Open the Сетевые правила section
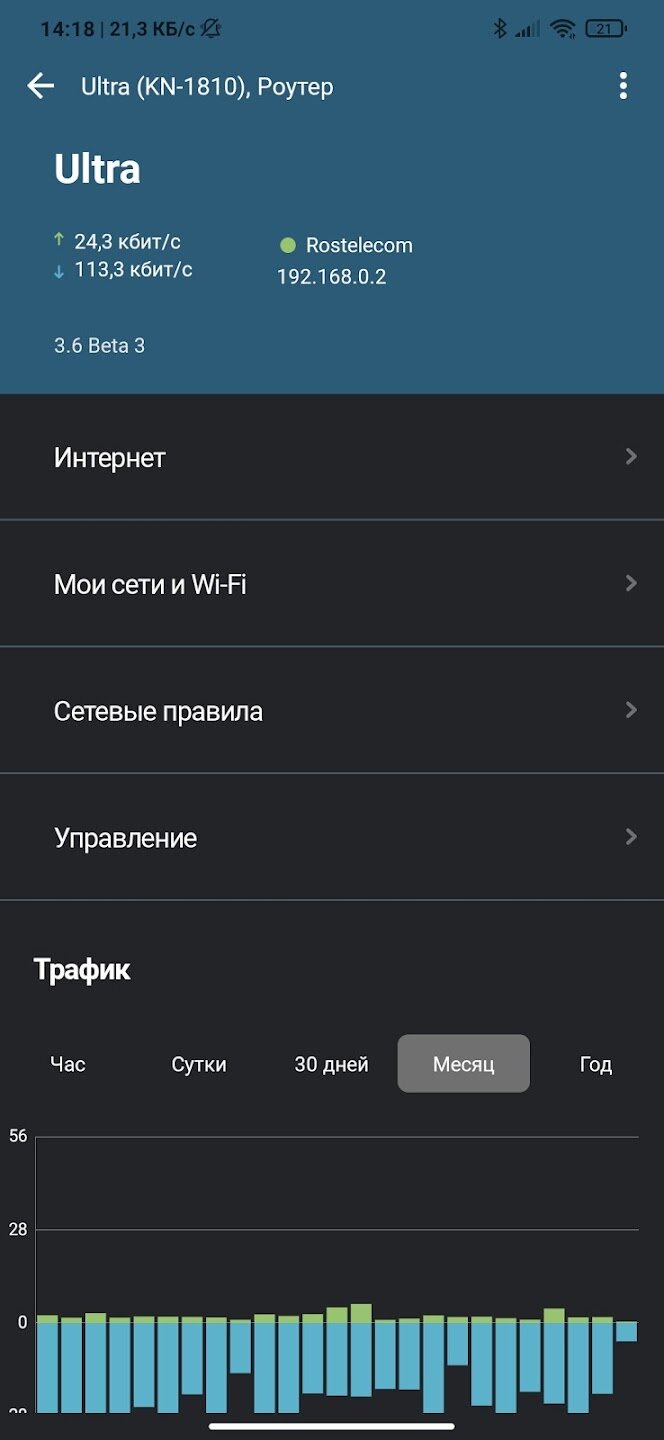The width and height of the screenshot is (664, 1440). (332, 711)
